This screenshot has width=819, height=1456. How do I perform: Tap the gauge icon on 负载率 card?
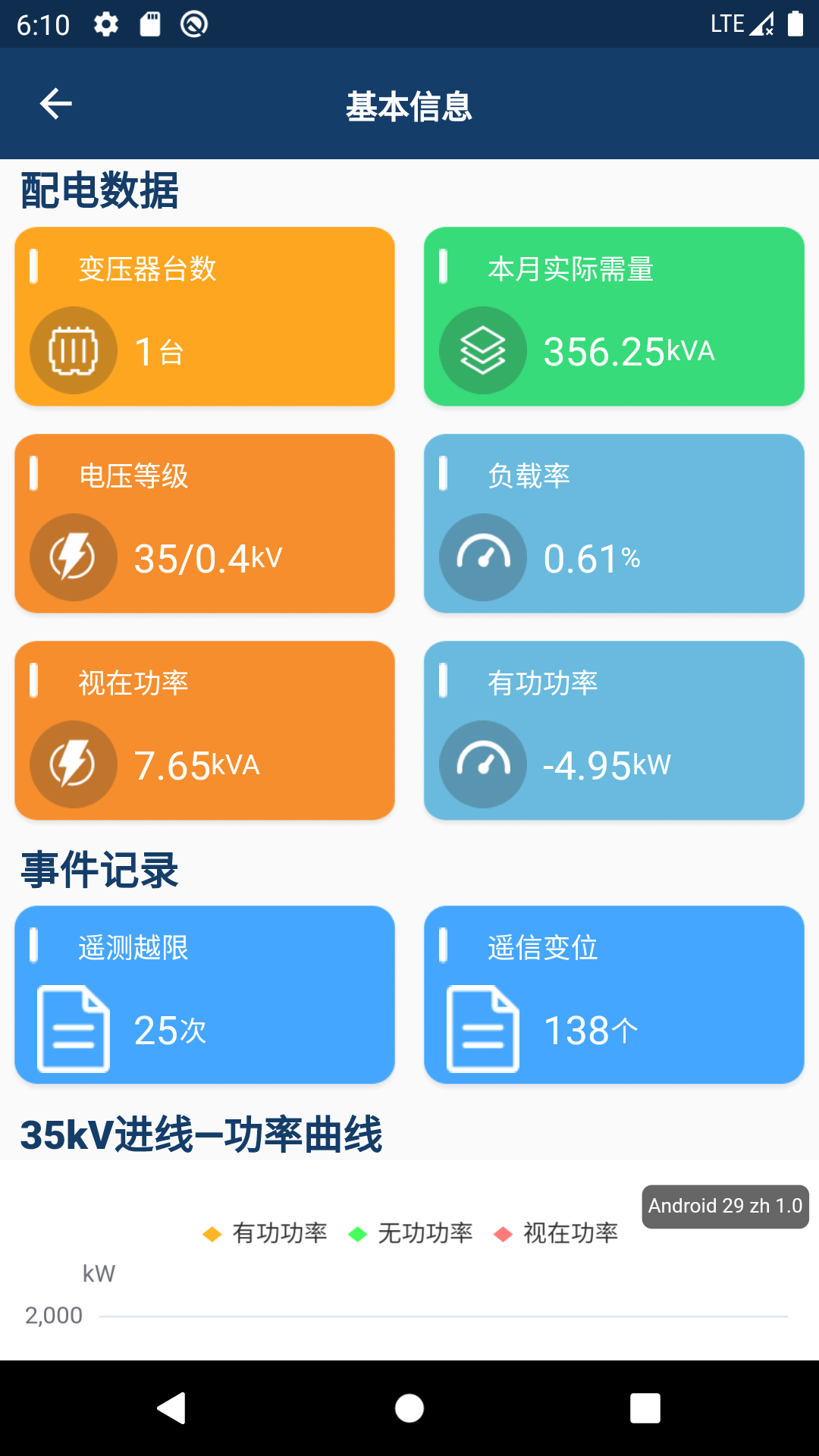483,557
